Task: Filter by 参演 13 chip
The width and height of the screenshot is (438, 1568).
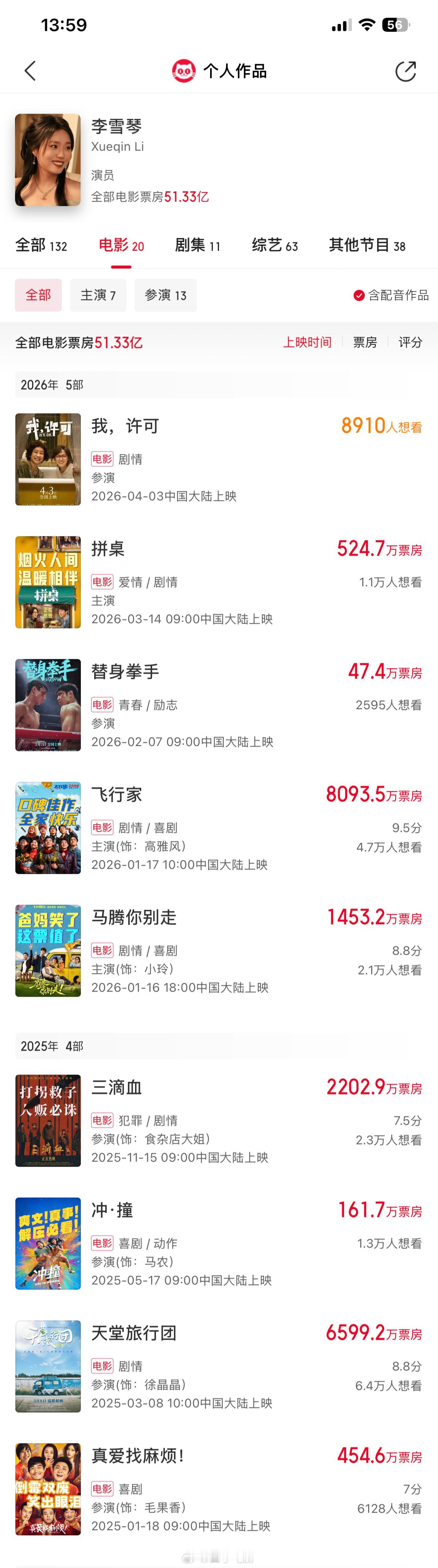Action: coord(165,295)
